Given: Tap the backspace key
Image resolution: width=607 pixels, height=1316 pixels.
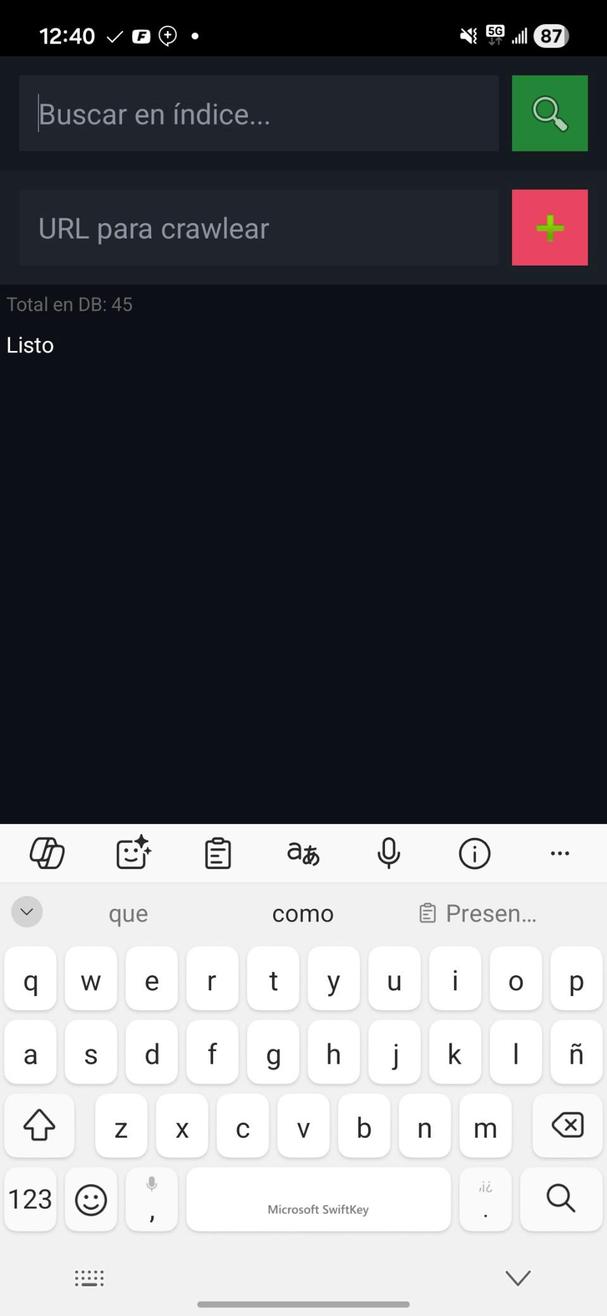Looking at the screenshot, I should 567,1126.
